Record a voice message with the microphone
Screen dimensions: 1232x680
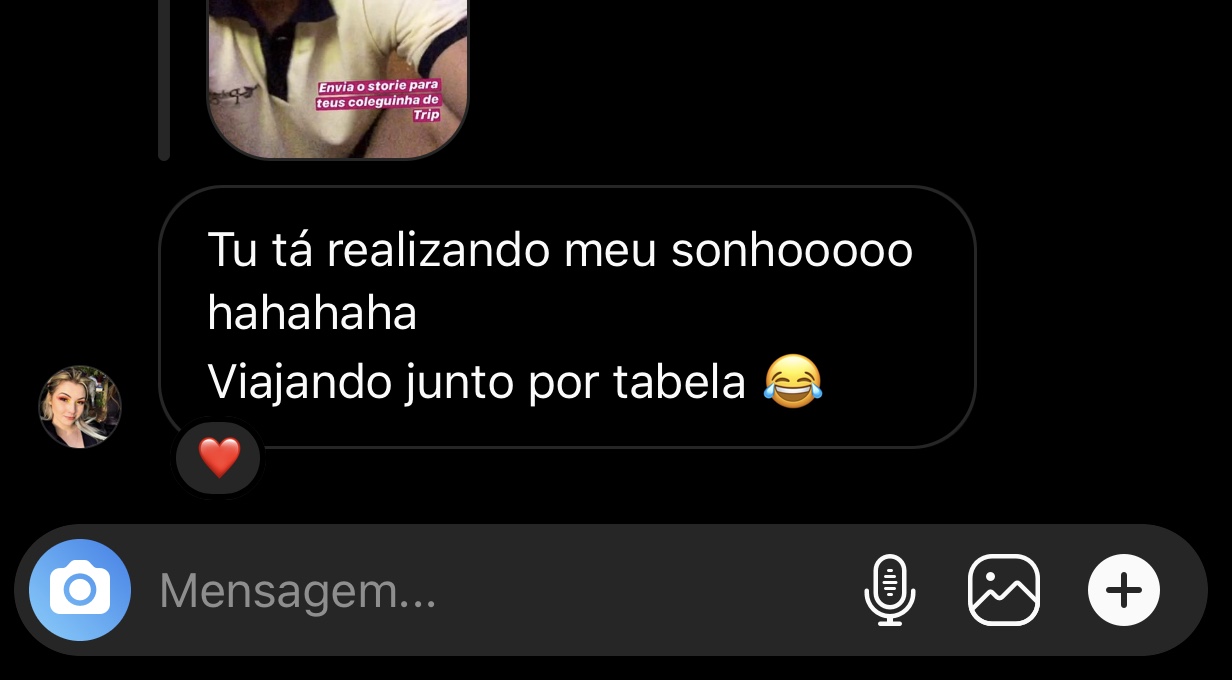889,590
